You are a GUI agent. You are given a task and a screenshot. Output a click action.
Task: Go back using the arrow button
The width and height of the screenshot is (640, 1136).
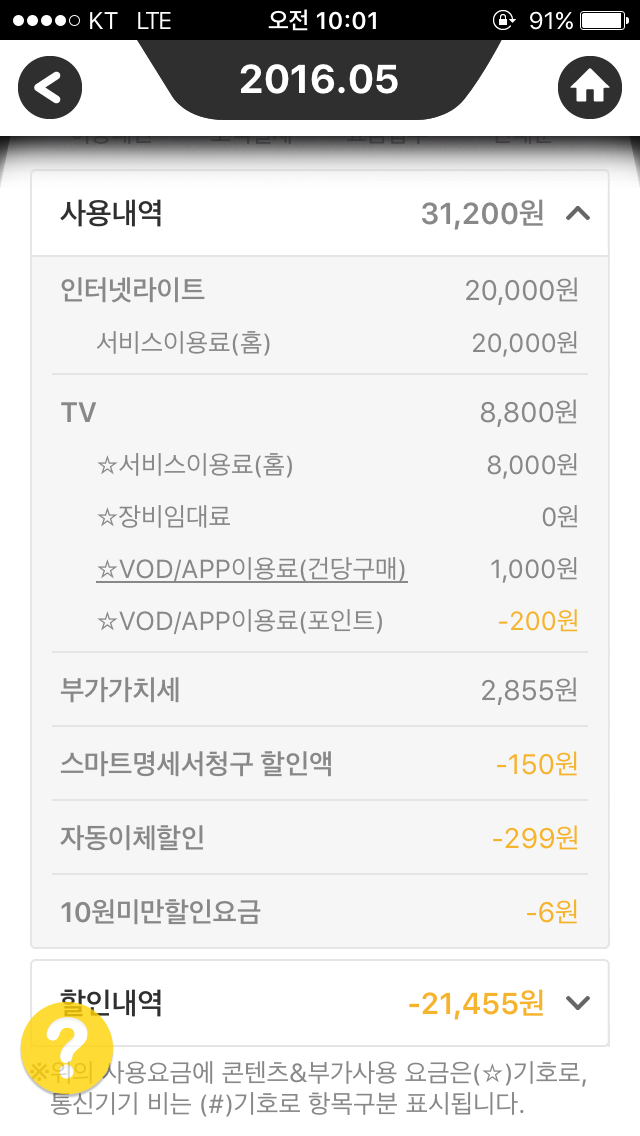coord(49,88)
